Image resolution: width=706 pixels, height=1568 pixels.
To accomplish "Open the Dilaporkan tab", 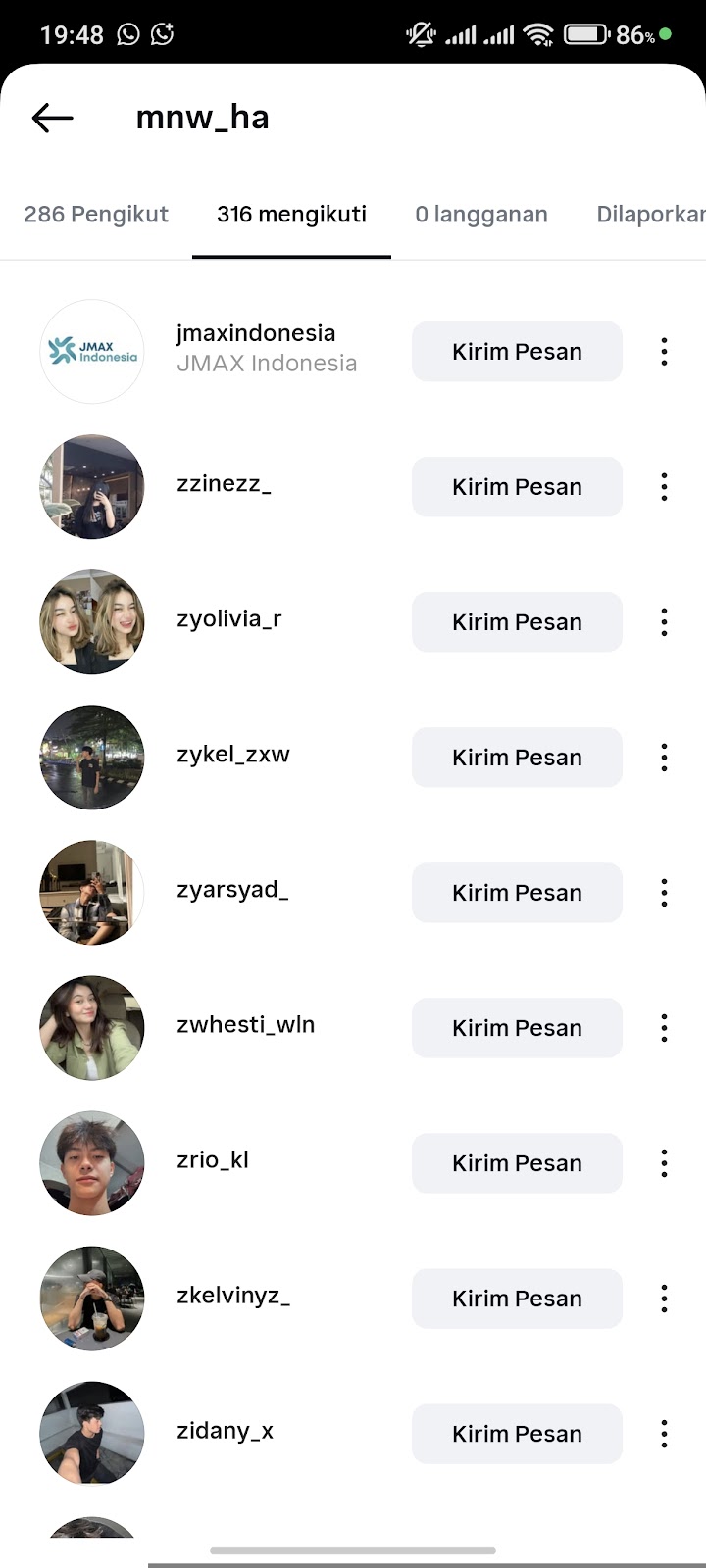I will [651, 215].
